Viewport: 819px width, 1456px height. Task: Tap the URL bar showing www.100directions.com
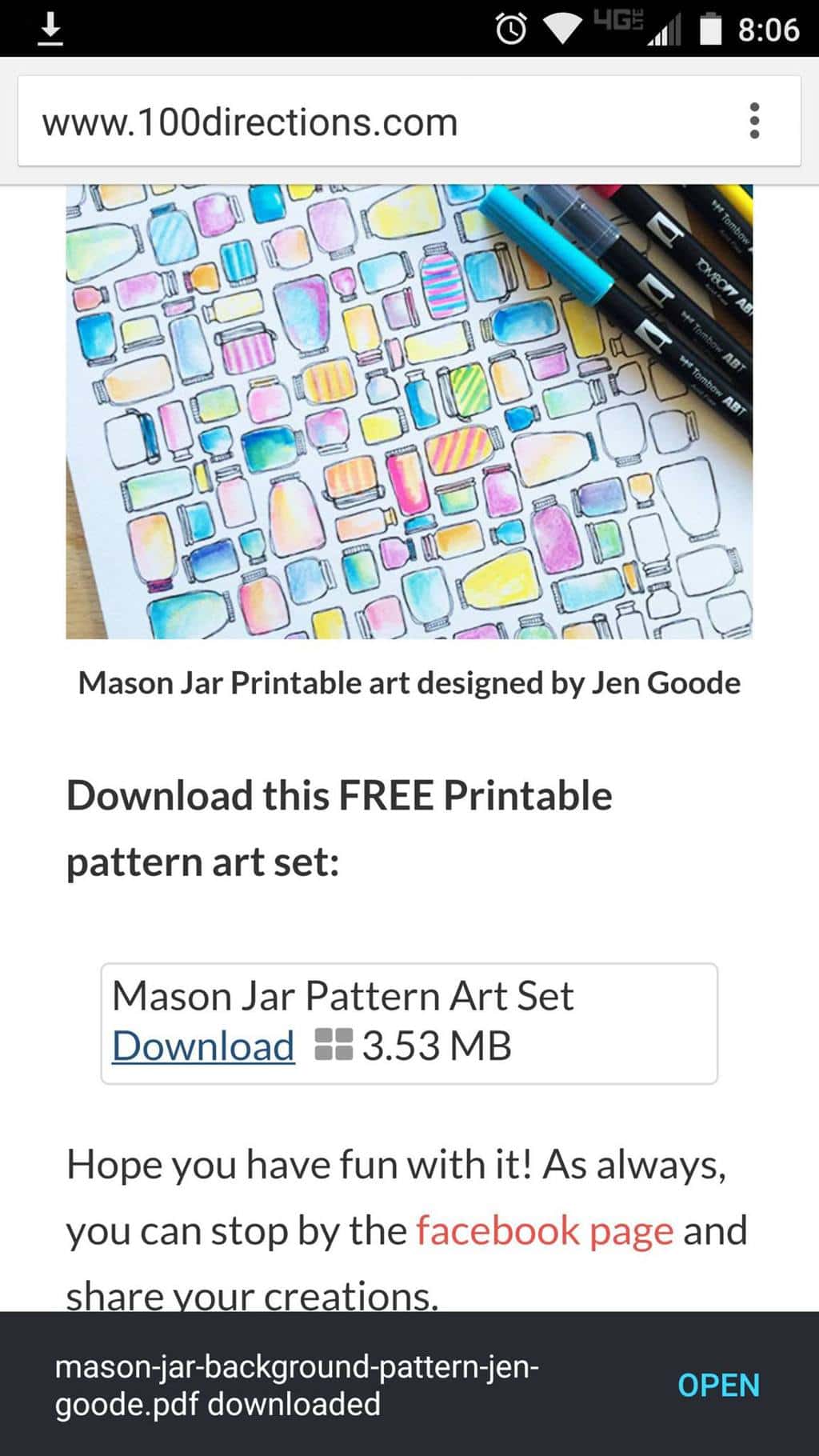(250, 122)
